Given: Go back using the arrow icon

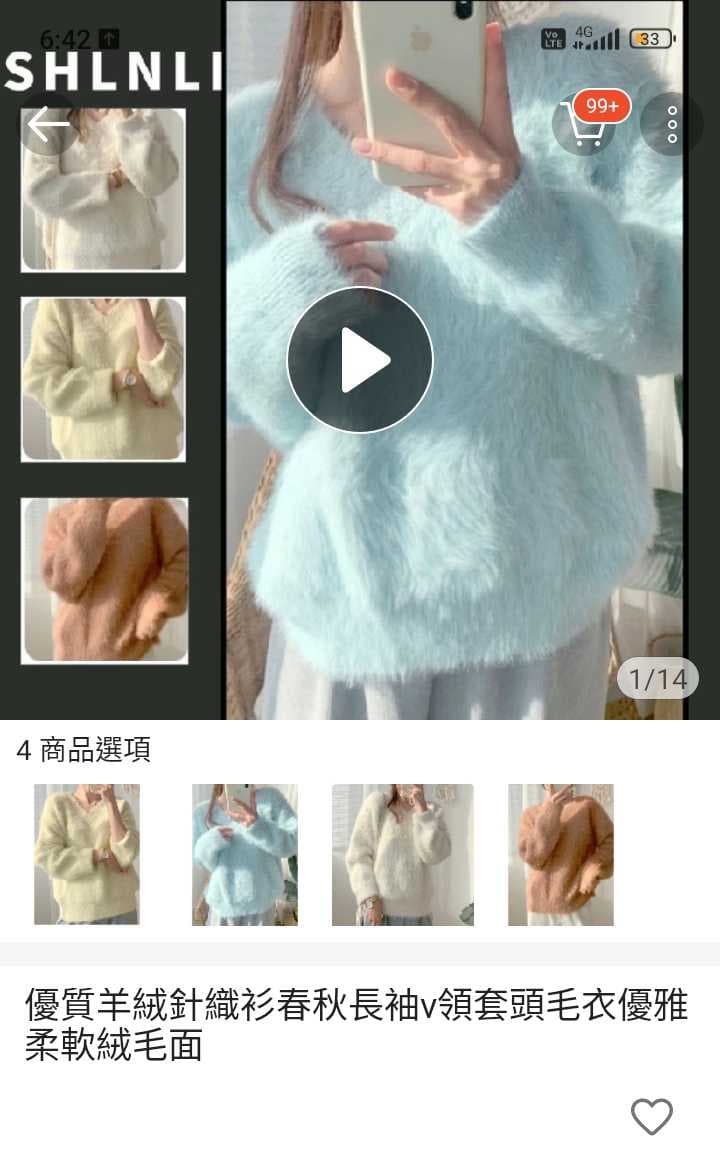Looking at the screenshot, I should point(49,124).
